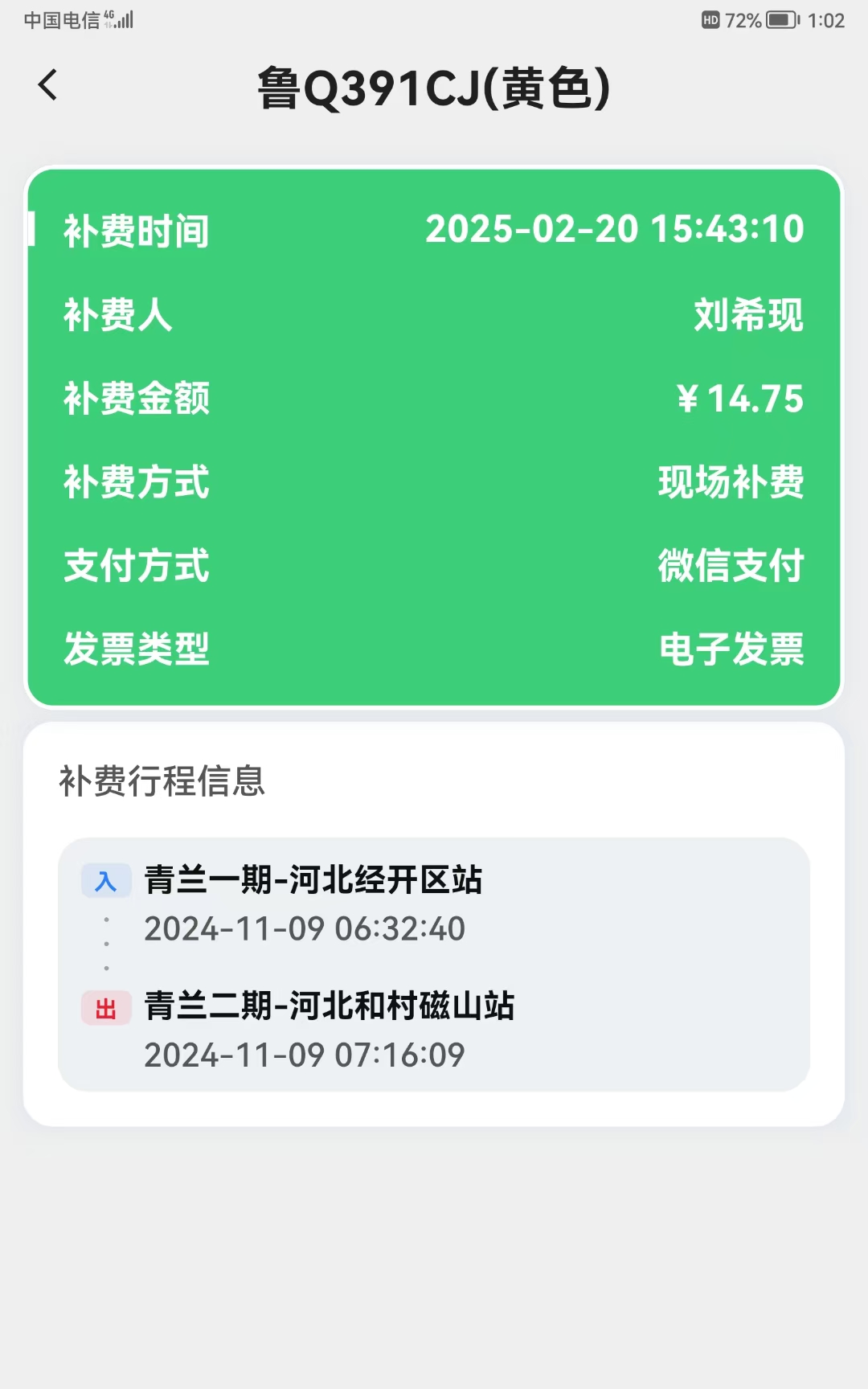868x1389 pixels.
Task: Tap the HD icon in status bar
Action: coord(712,22)
